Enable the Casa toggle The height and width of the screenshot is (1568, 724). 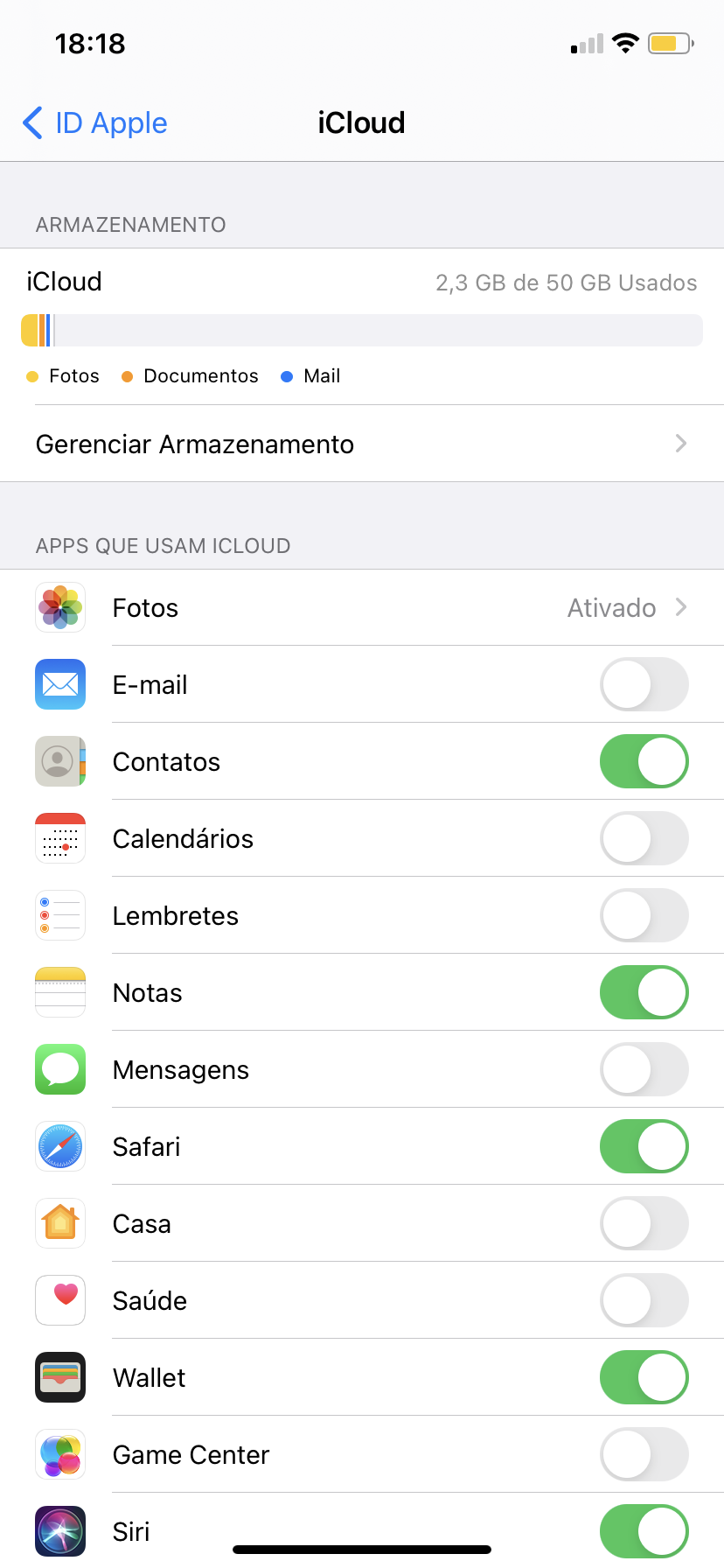(644, 1224)
